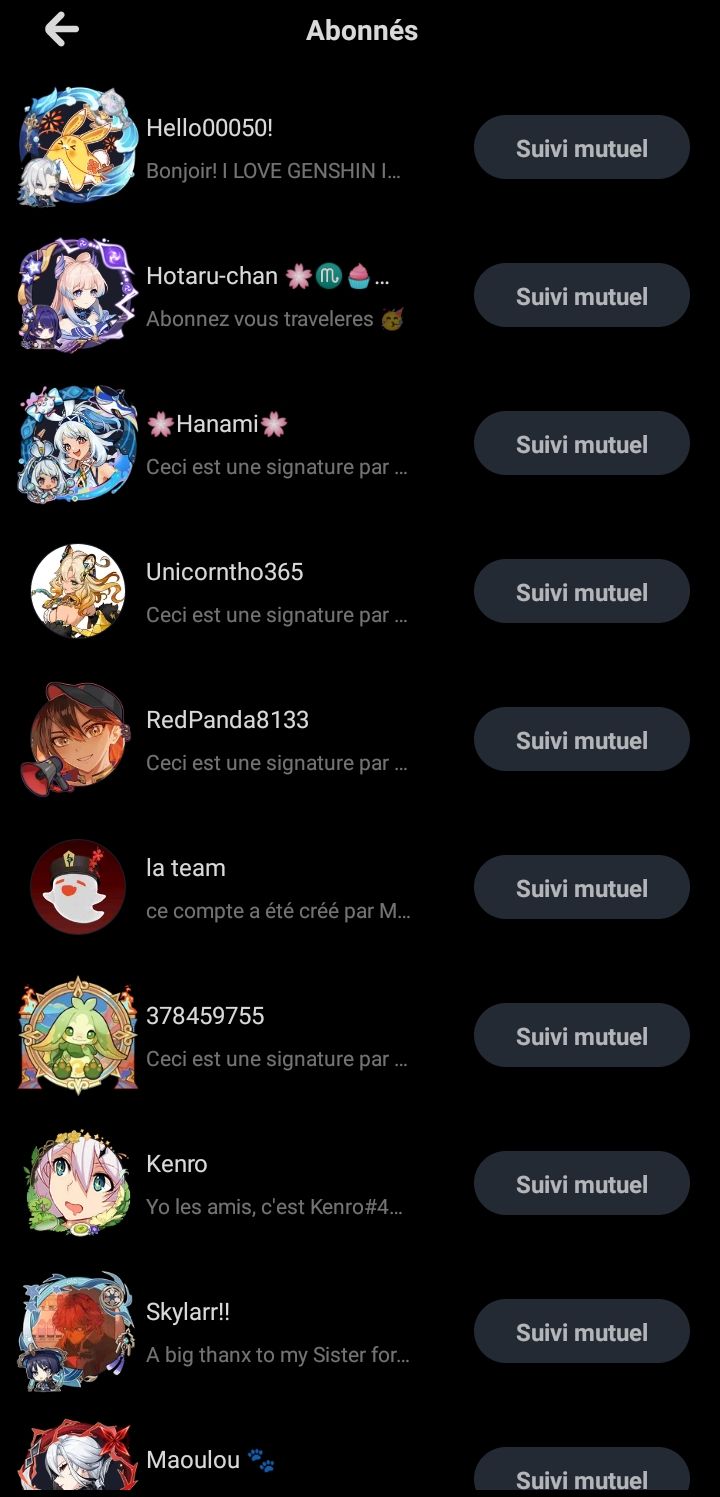Viewport: 720px width, 1497px height.
Task: Open Skylarr!!'s profile picture
Action: (78, 1330)
